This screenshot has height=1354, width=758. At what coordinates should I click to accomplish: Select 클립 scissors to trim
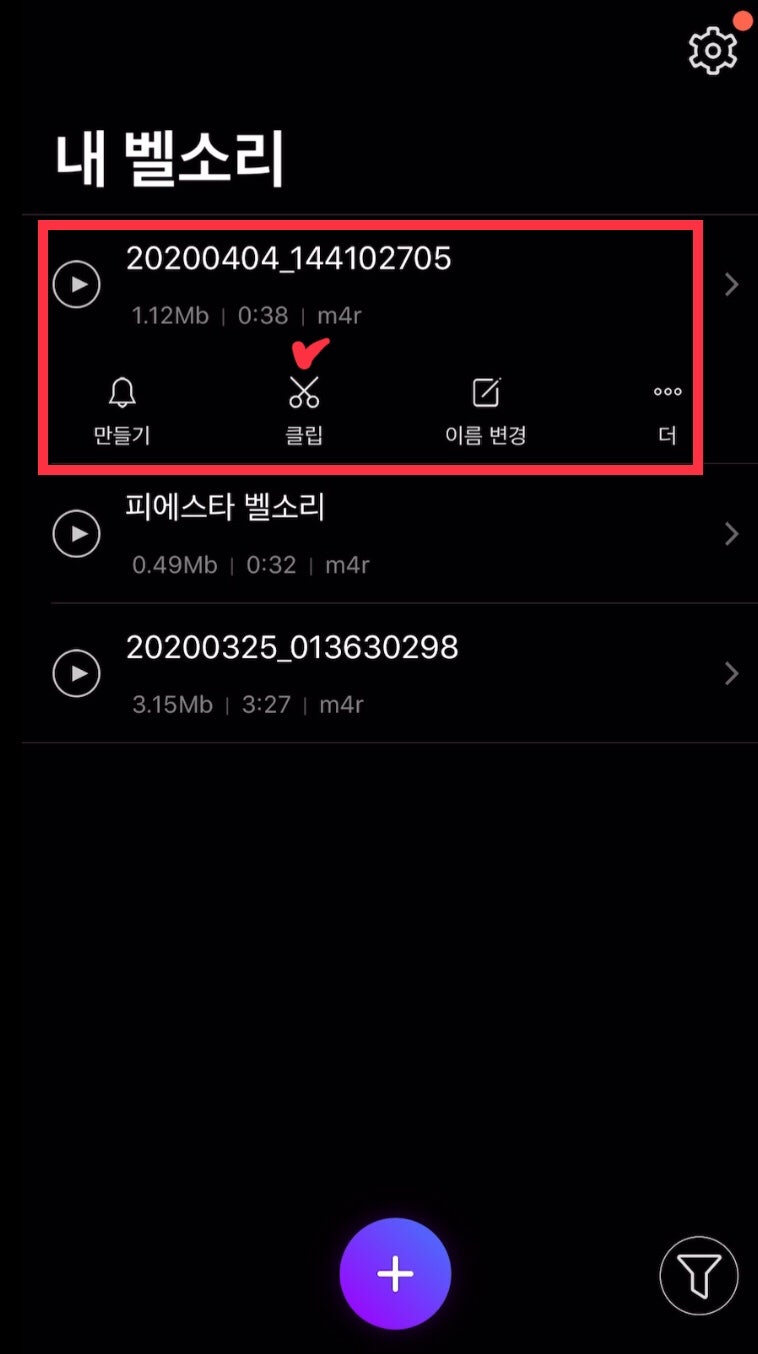304,411
